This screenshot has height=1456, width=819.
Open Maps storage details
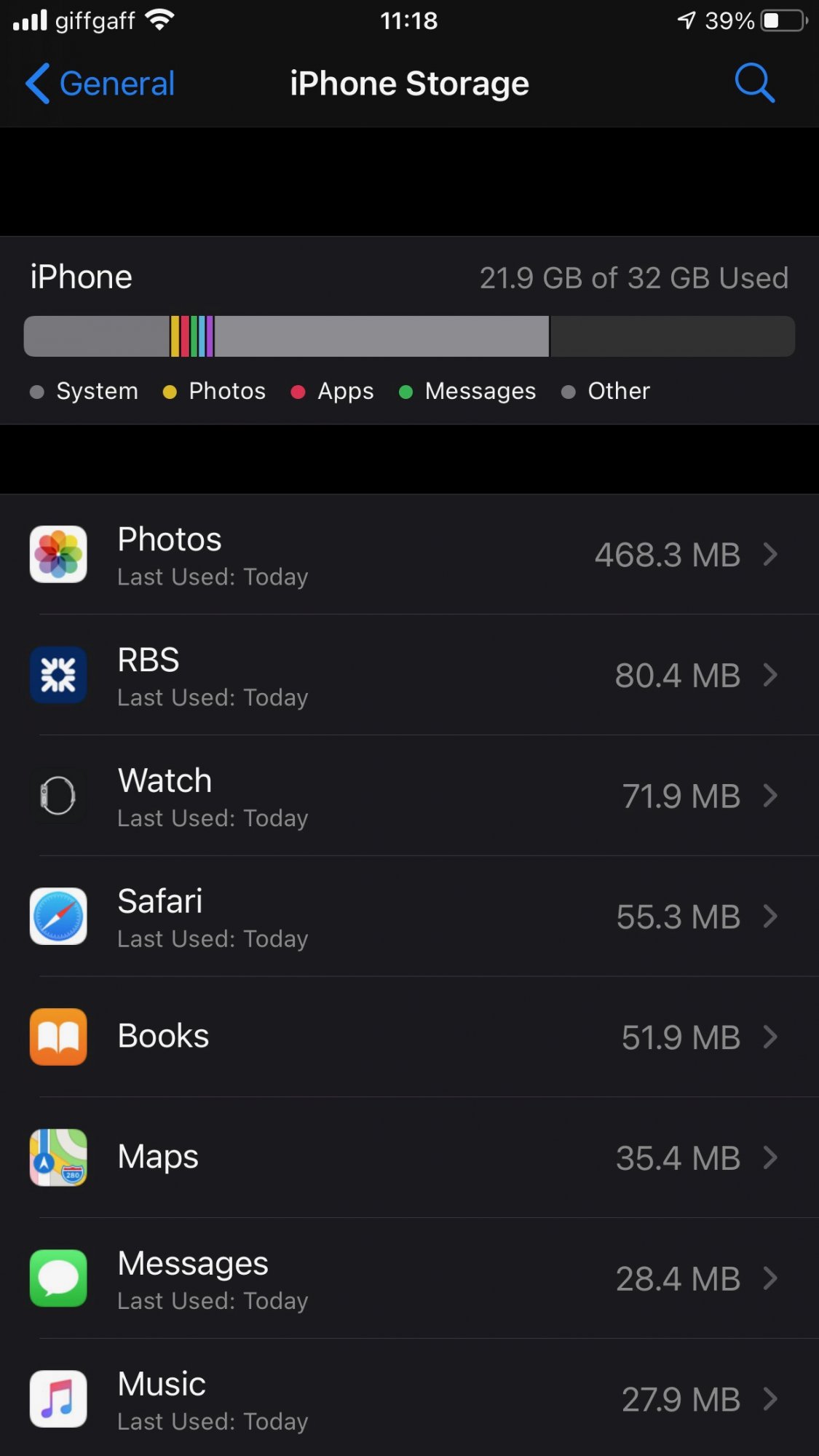click(408, 1158)
